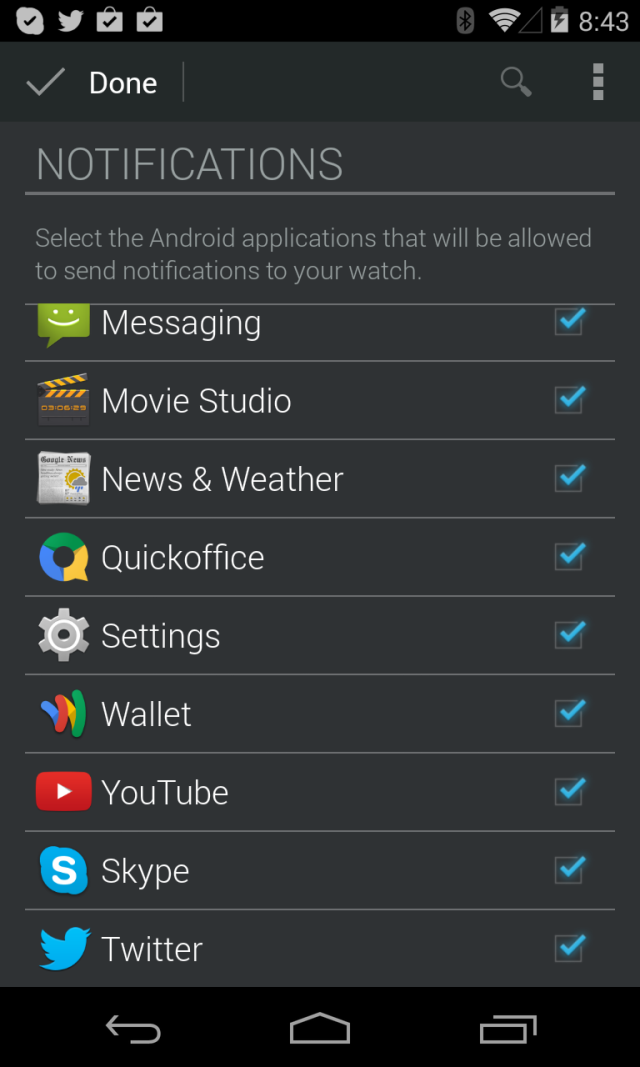Uncheck YouTube in the list

569,791
